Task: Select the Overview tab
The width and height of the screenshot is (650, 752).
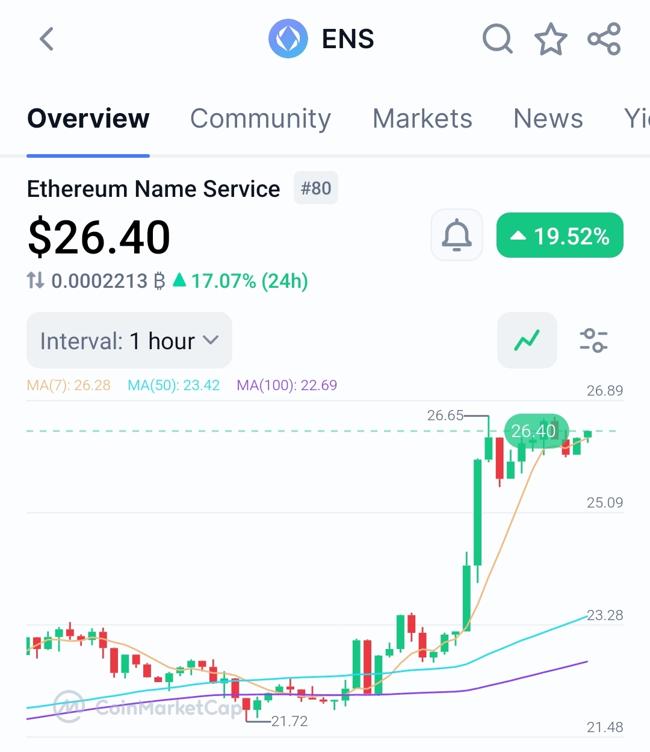Action: 88,118
